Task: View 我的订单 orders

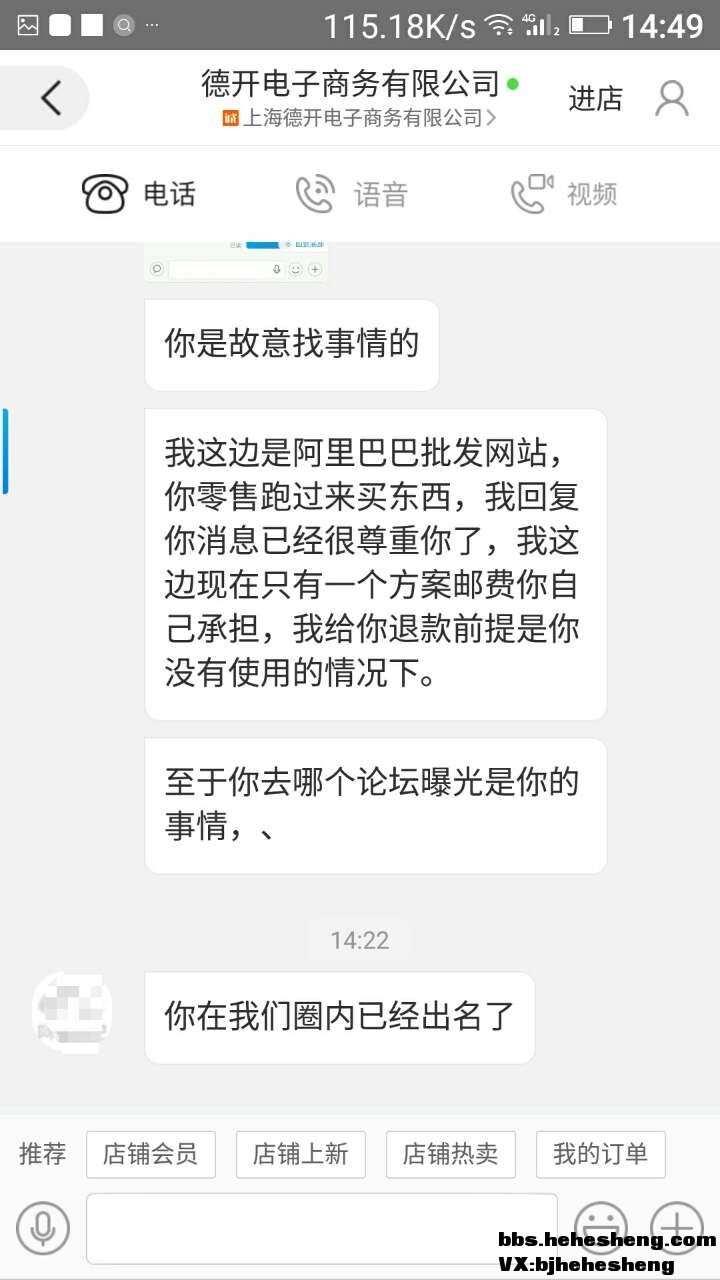Action: click(x=600, y=1154)
